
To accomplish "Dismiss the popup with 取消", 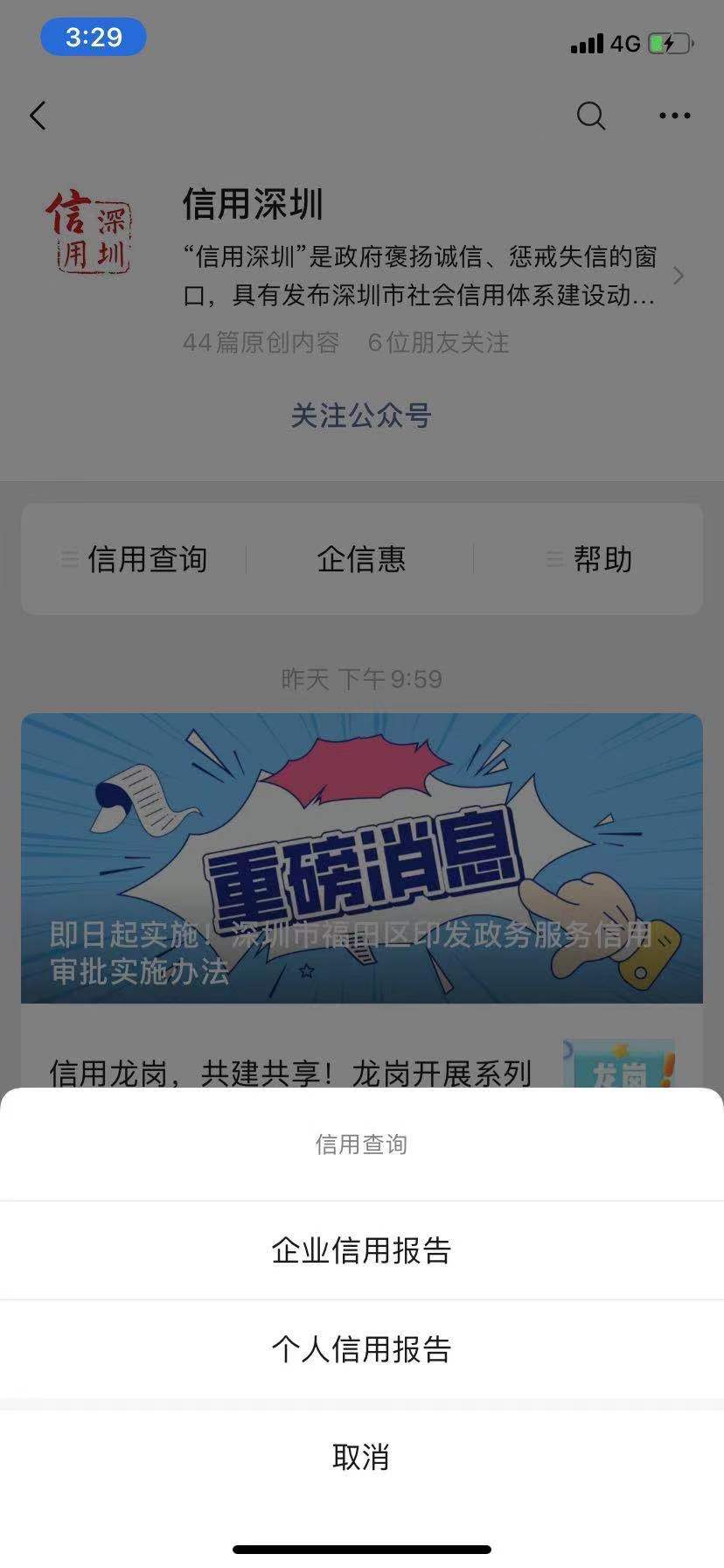I will click(362, 1455).
